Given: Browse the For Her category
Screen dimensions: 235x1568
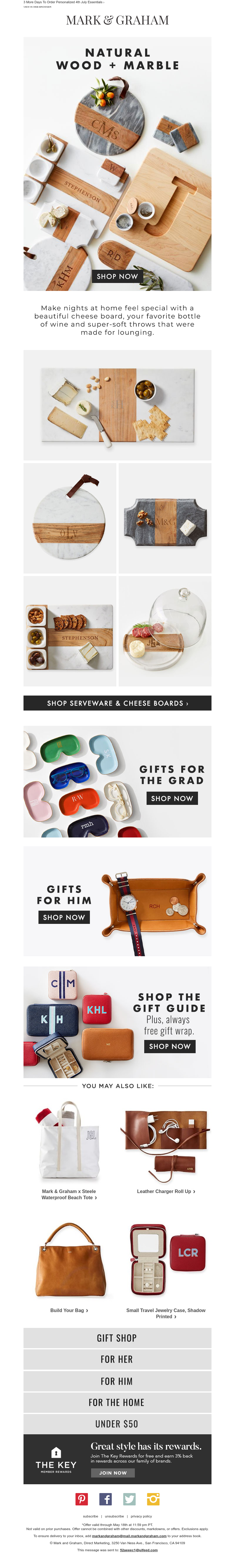Looking at the screenshot, I should (117, 1359).
